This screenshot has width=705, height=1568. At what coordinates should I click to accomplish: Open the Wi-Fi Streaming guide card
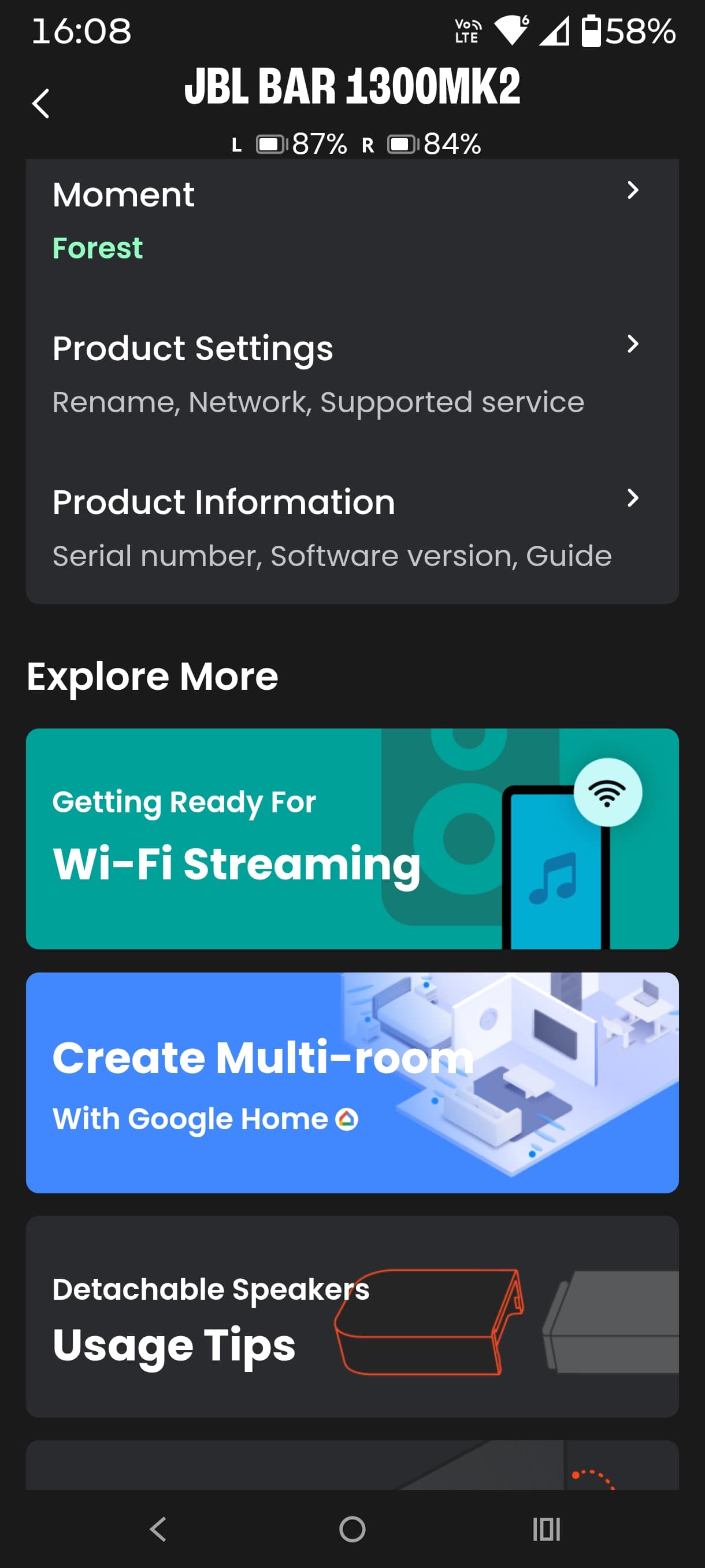(351, 838)
